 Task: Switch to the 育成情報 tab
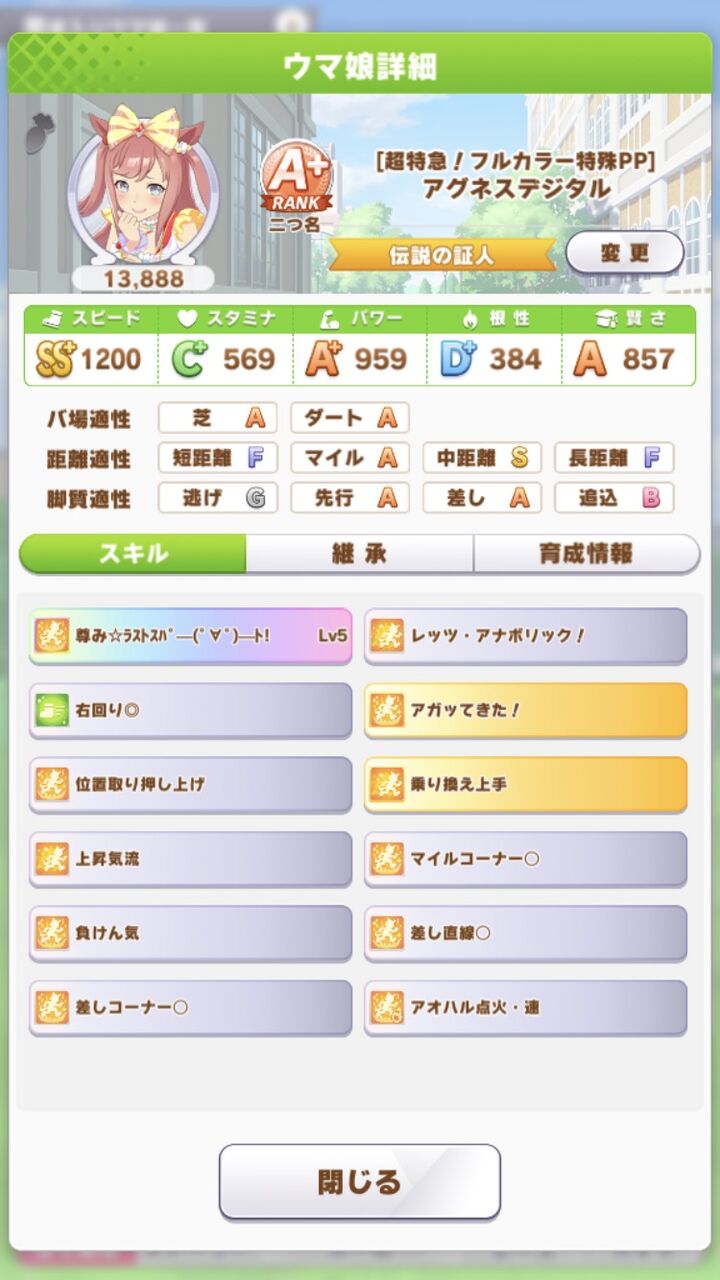(586, 554)
